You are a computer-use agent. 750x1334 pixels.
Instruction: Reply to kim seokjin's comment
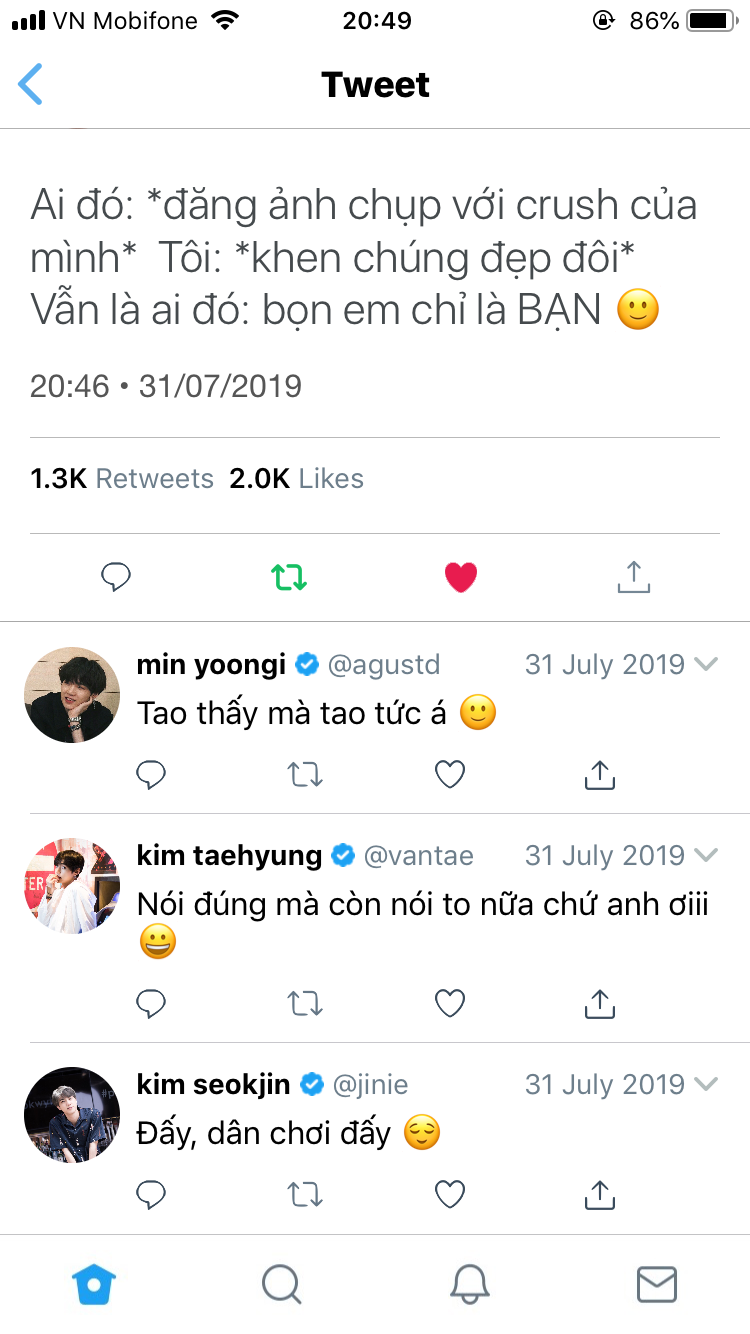pos(151,1193)
